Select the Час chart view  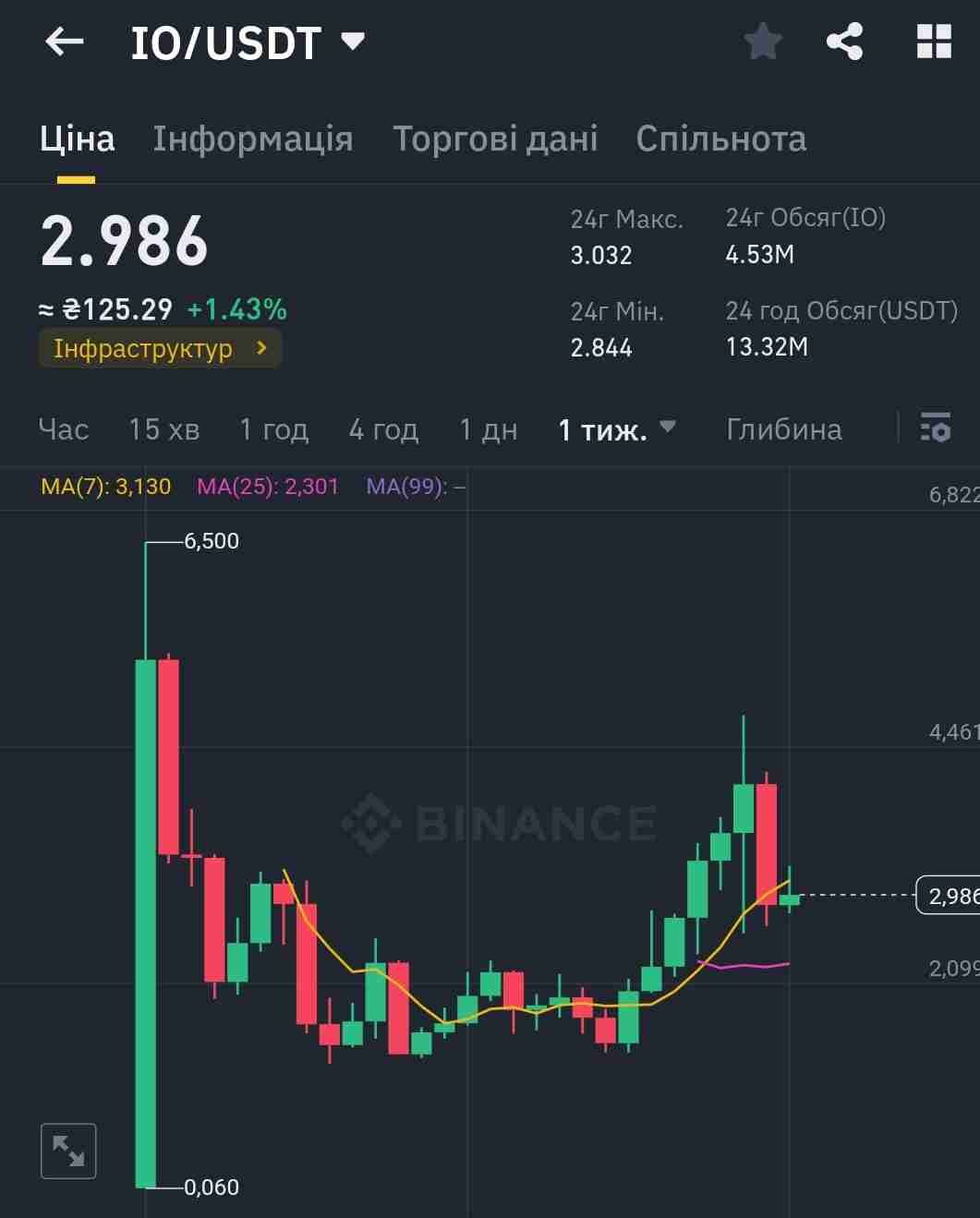pyautogui.click(x=64, y=429)
